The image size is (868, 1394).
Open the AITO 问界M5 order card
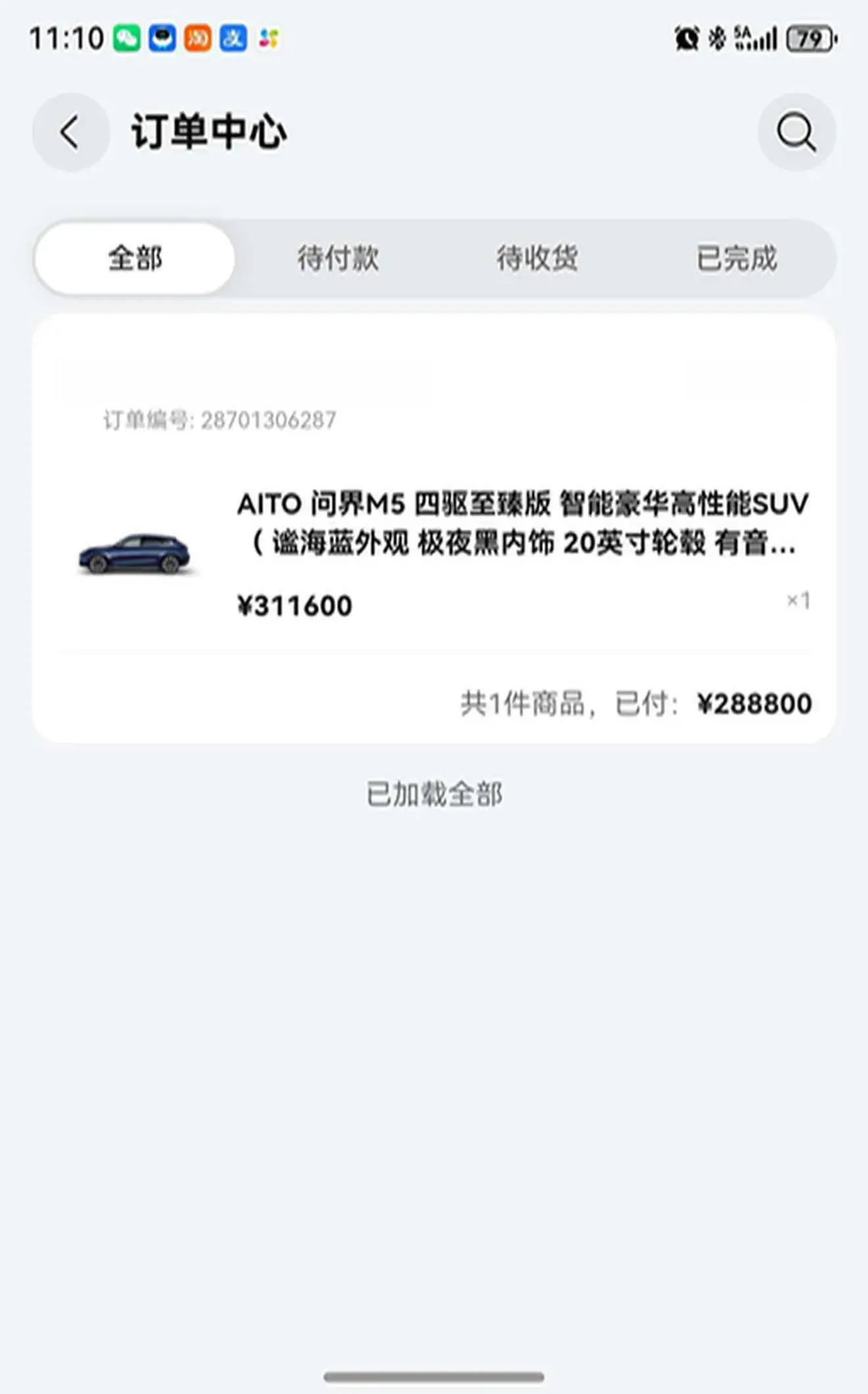point(434,546)
